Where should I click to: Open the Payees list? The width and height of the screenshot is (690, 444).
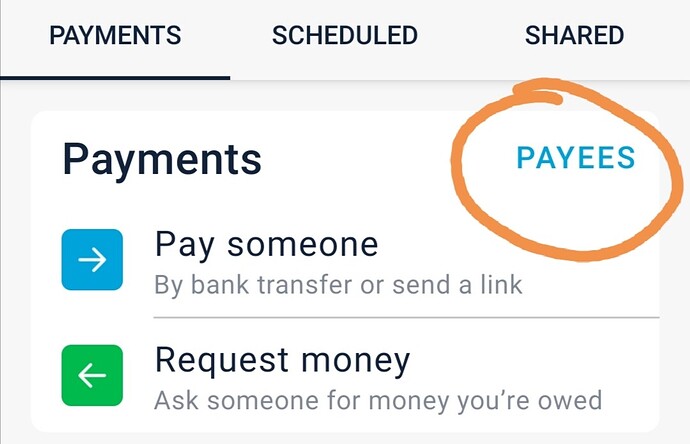(575, 158)
